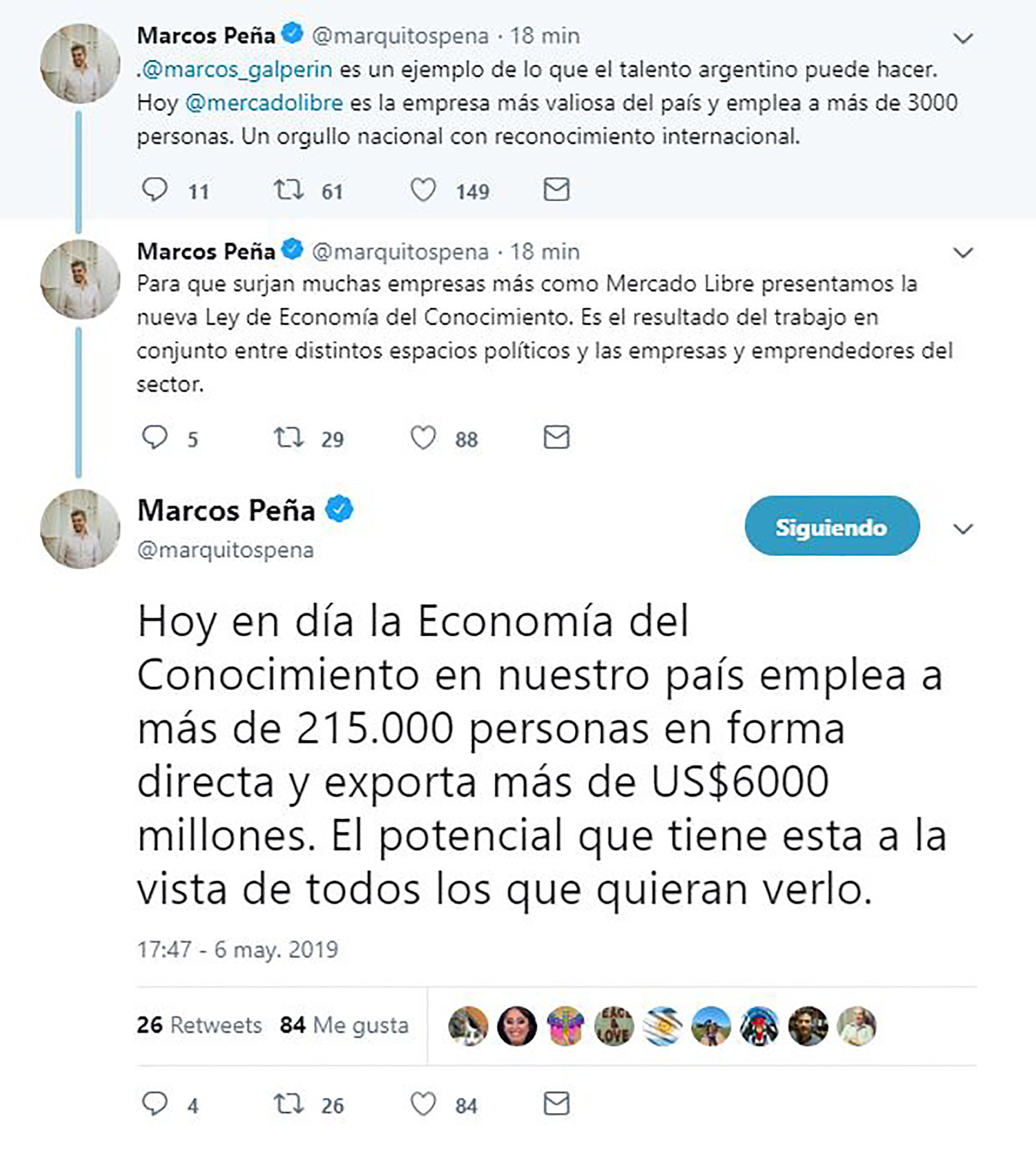1036x1162 pixels.
Task: Send the Mercado Libre tweet by direct message
Action: (556, 189)
